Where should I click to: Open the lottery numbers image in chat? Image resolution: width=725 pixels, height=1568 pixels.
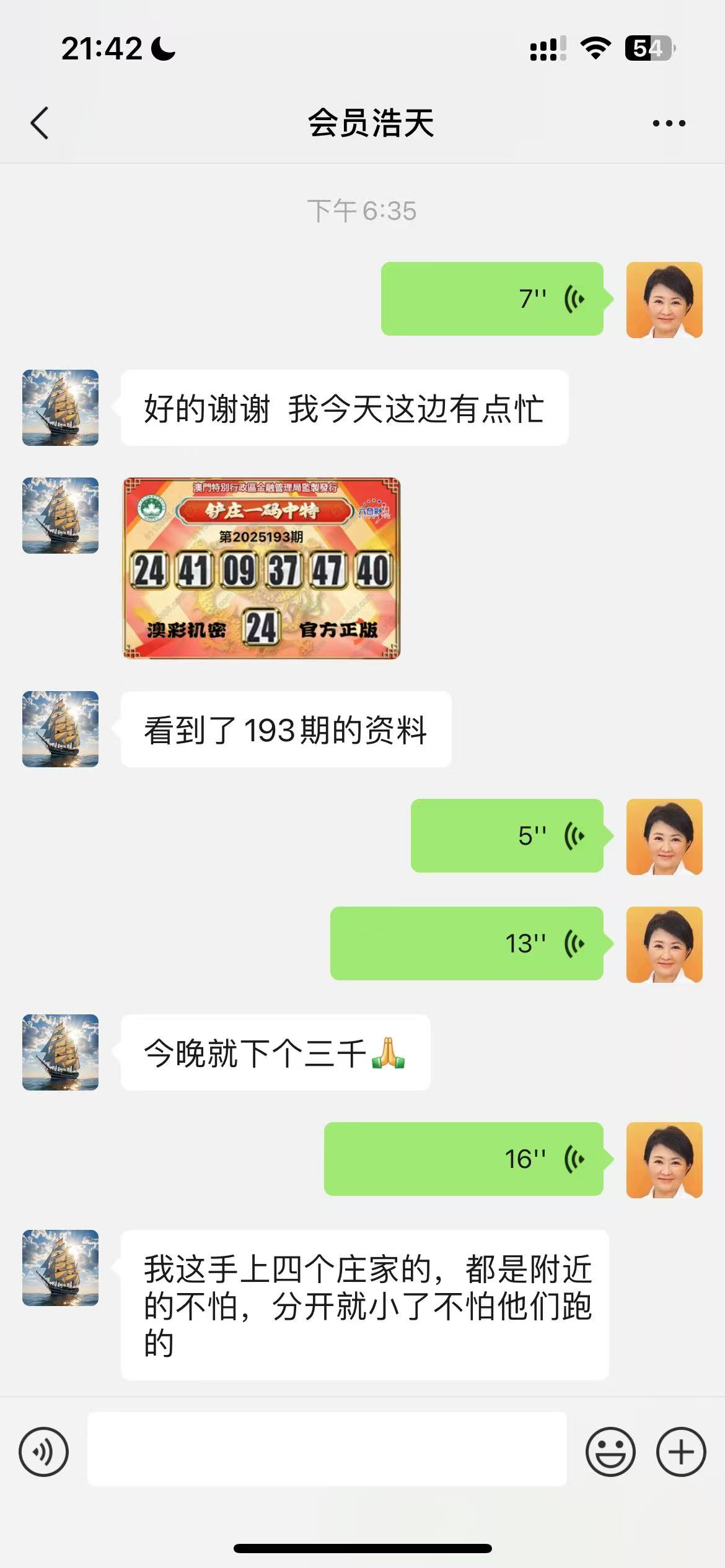pyautogui.click(x=261, y=568)
